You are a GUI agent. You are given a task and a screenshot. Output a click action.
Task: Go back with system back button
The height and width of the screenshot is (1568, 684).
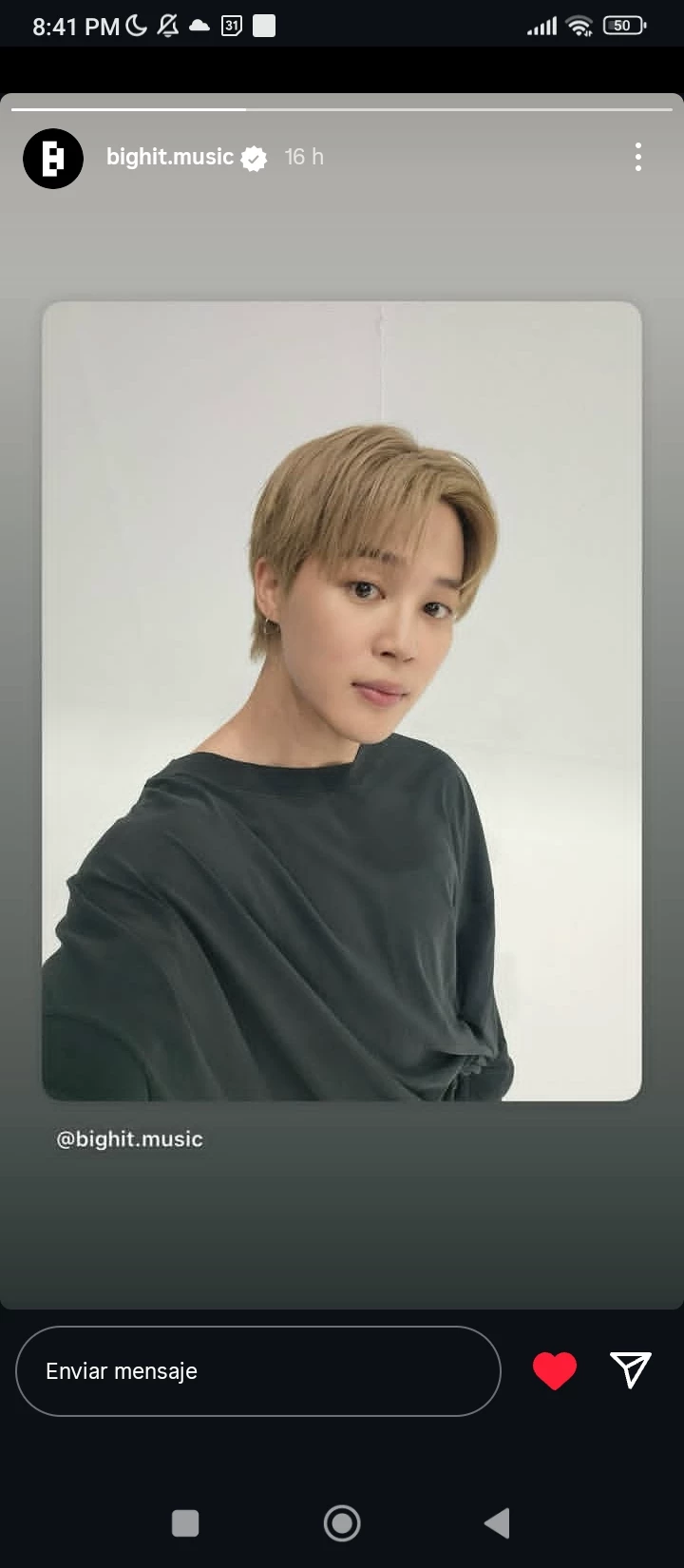pyautogui.click(x=497, y=1523)
